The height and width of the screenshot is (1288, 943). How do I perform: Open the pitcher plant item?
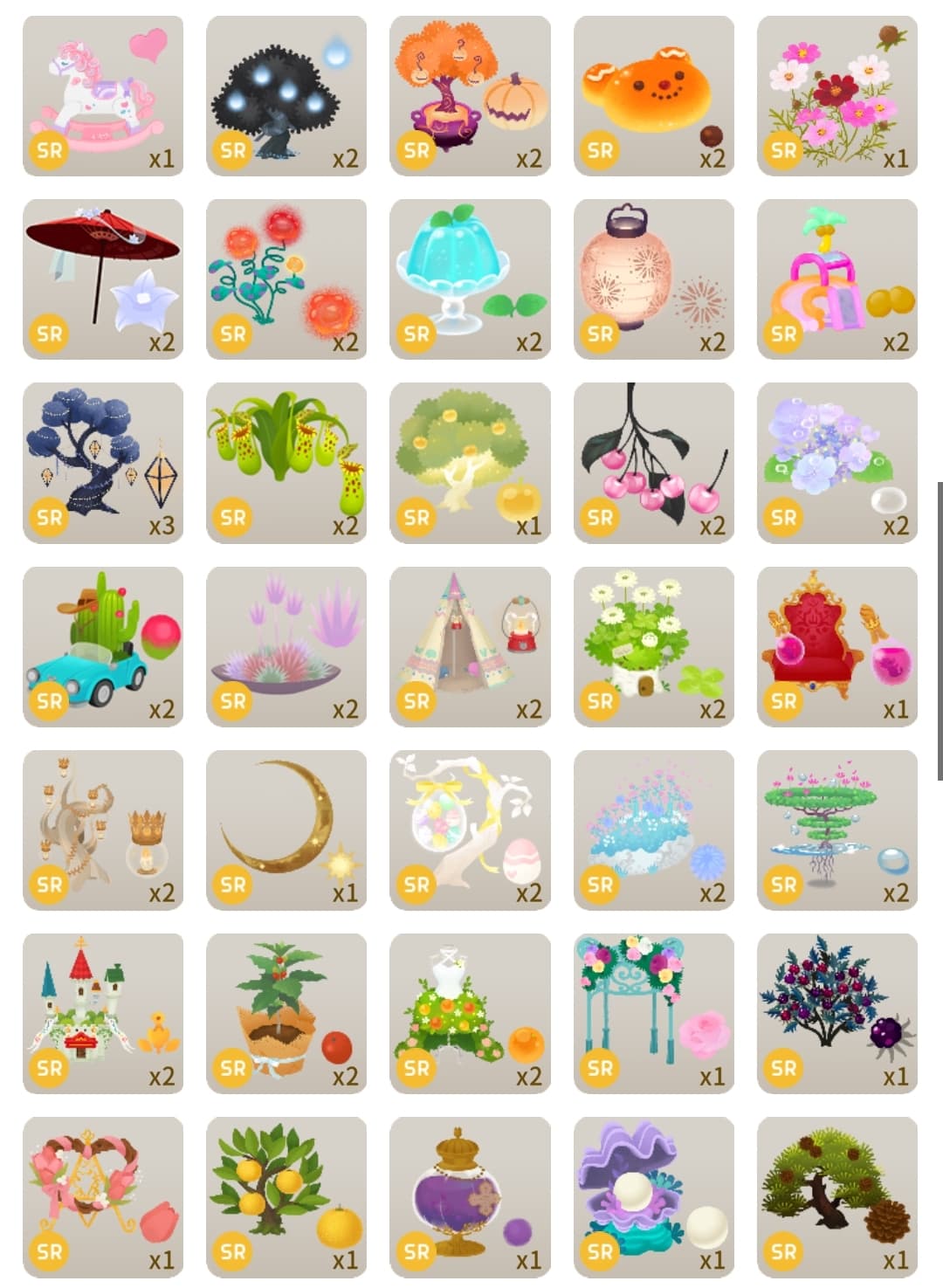coord(286,463)
